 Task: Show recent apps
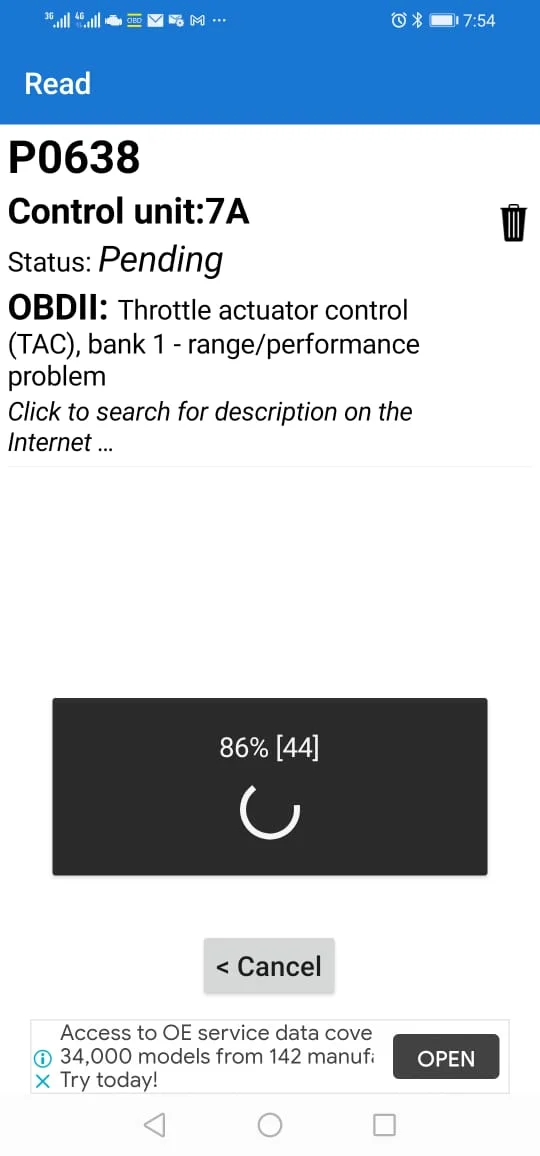click(x=384, y=1124)
